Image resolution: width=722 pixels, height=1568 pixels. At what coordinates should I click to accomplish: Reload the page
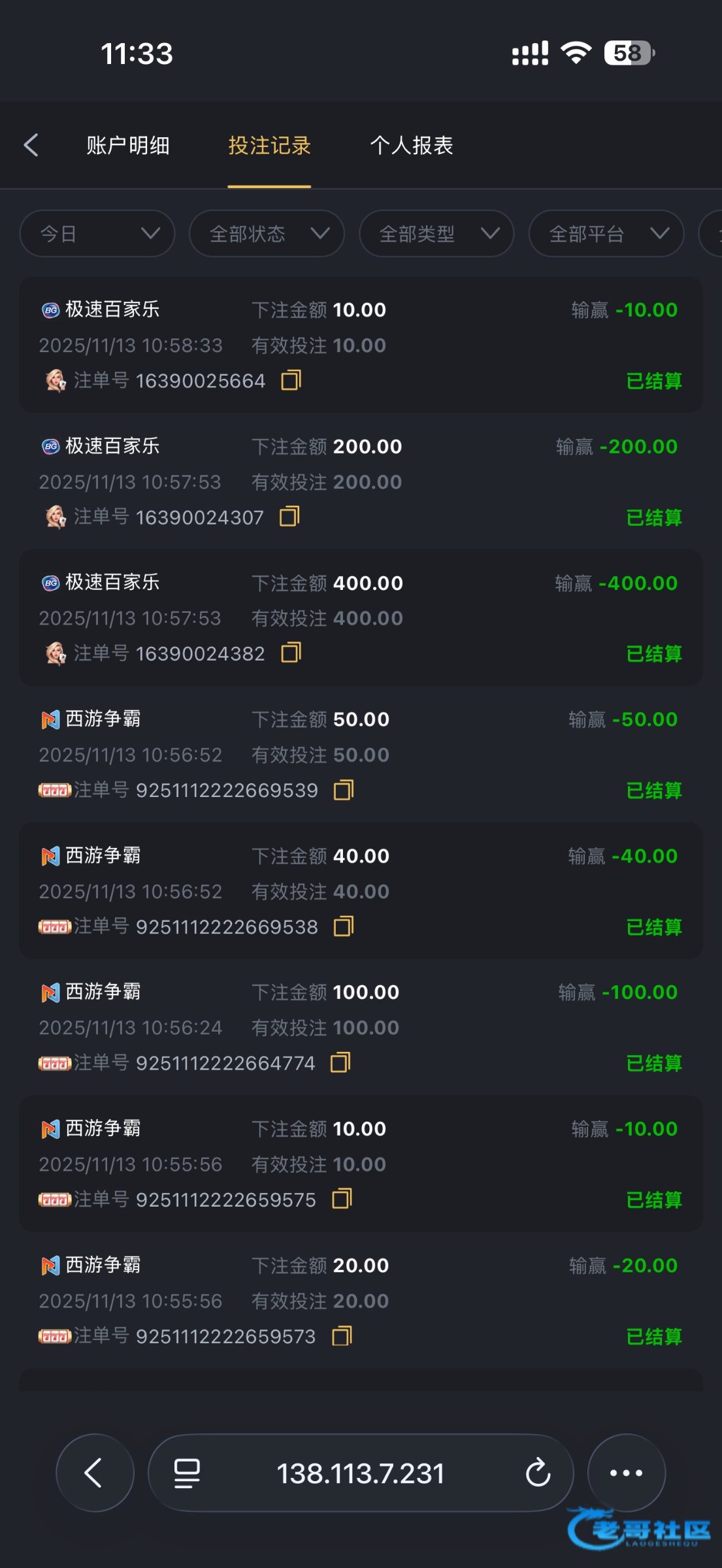[x=538, y=1473]
